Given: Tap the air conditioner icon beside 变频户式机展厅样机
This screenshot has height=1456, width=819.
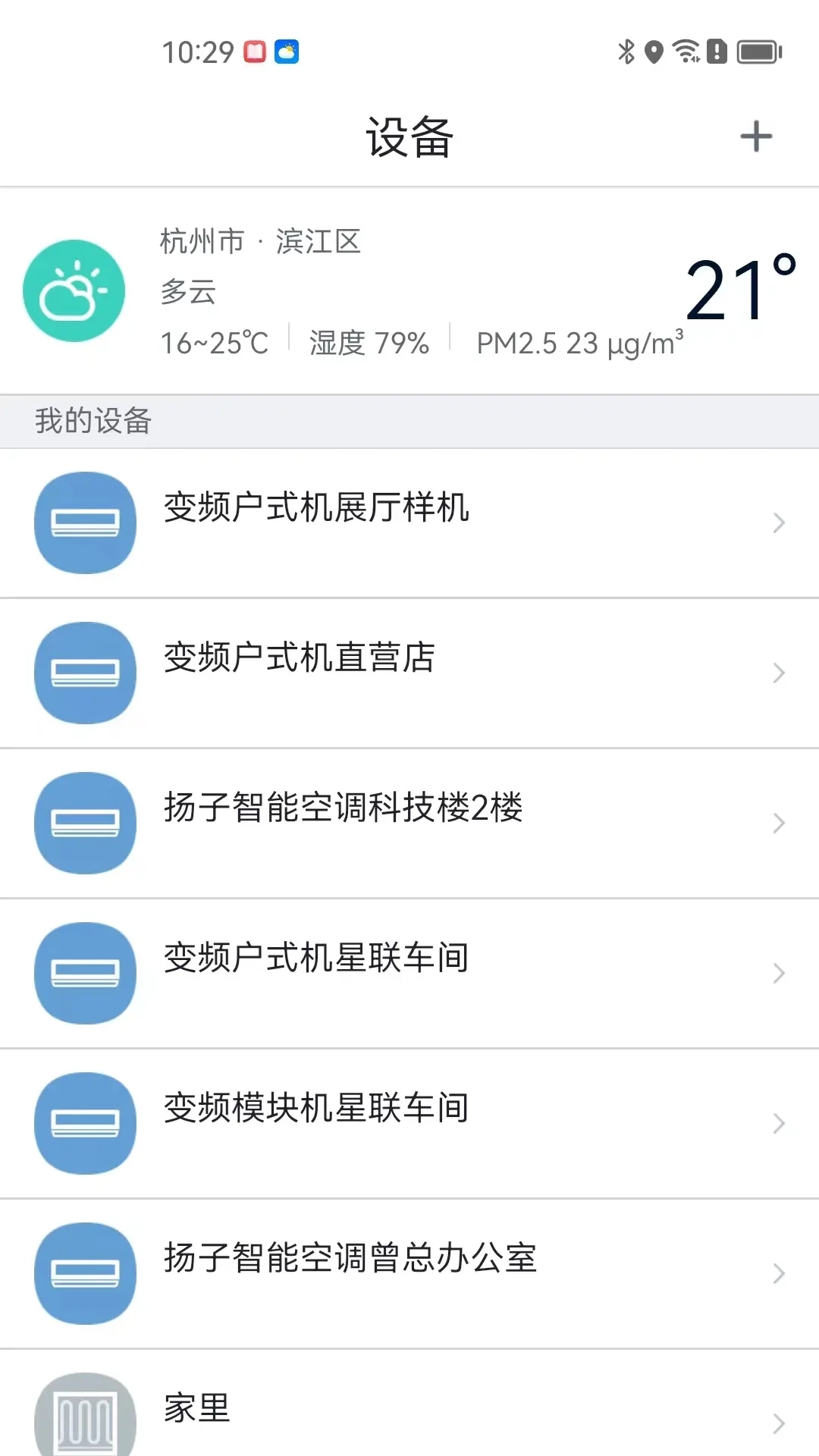Looking at the screenshot, I should pyautogui.click(x=85, y=523).
